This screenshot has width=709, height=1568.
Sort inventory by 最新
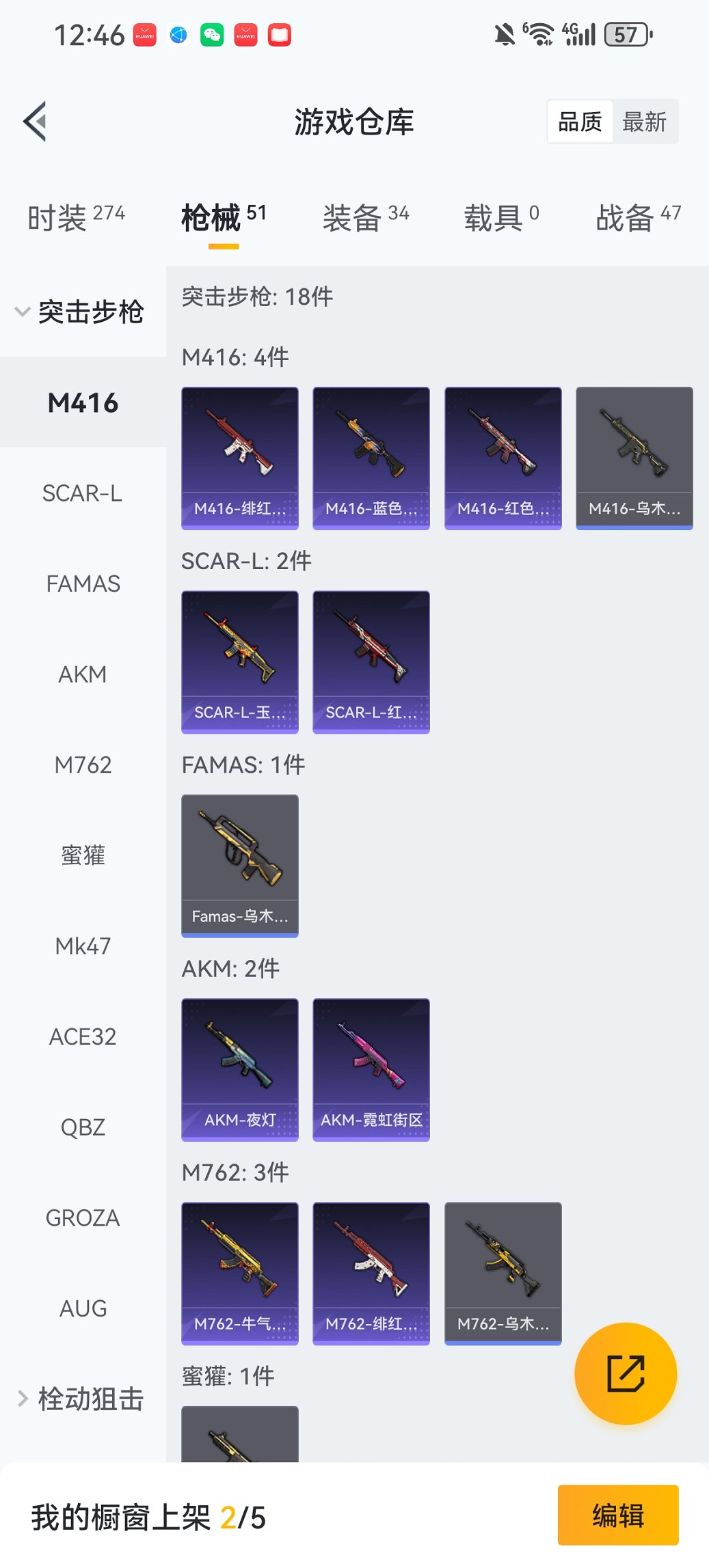point(644,122)
